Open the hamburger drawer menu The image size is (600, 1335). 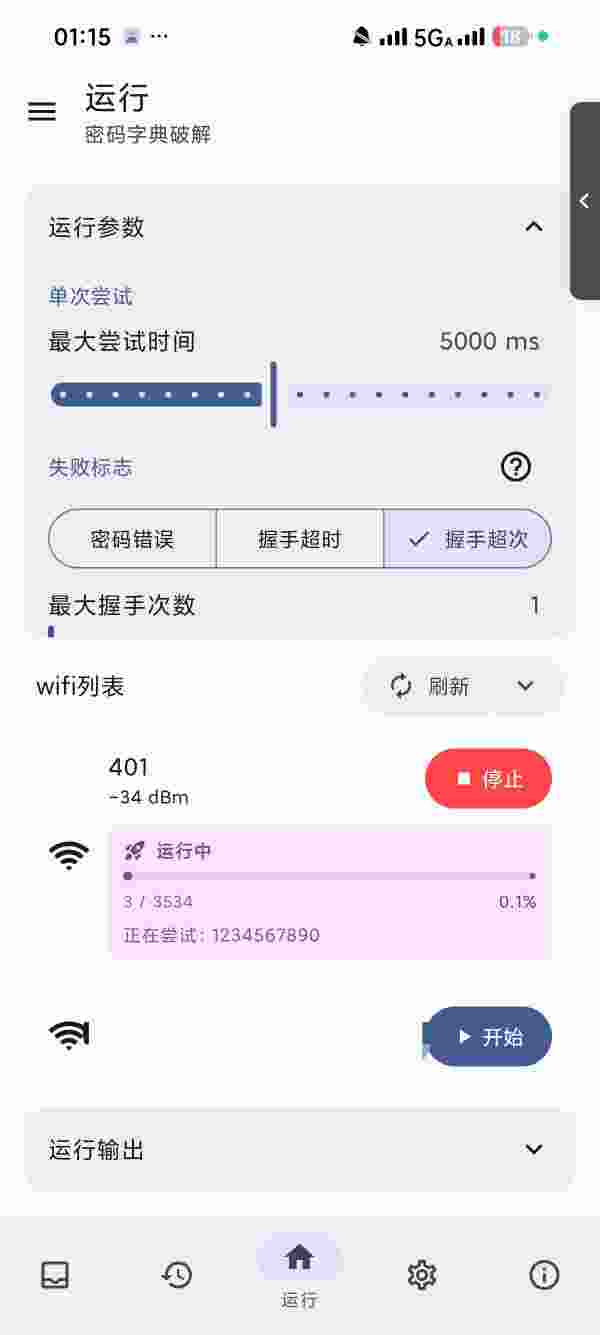point(42,112)
